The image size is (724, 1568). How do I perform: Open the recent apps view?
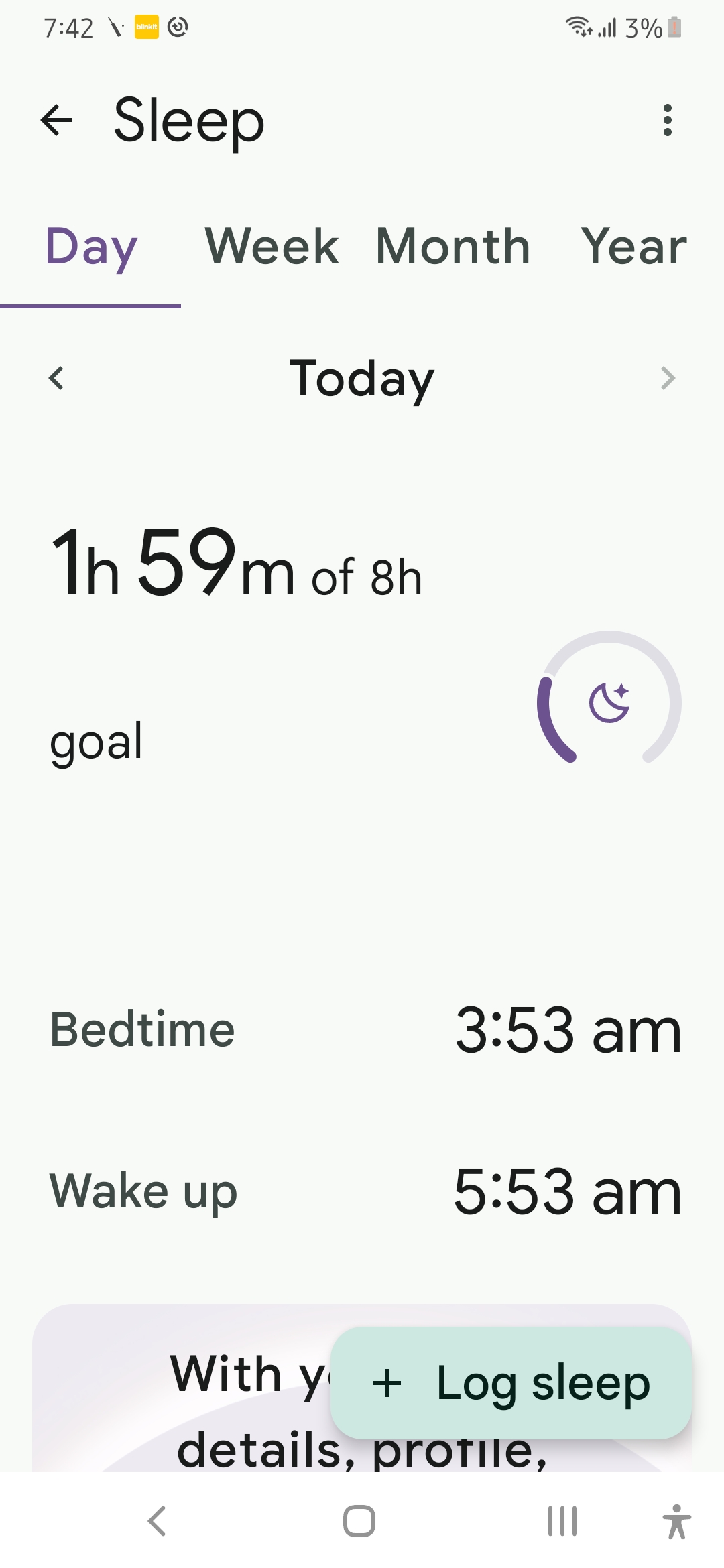point(562,1520)
